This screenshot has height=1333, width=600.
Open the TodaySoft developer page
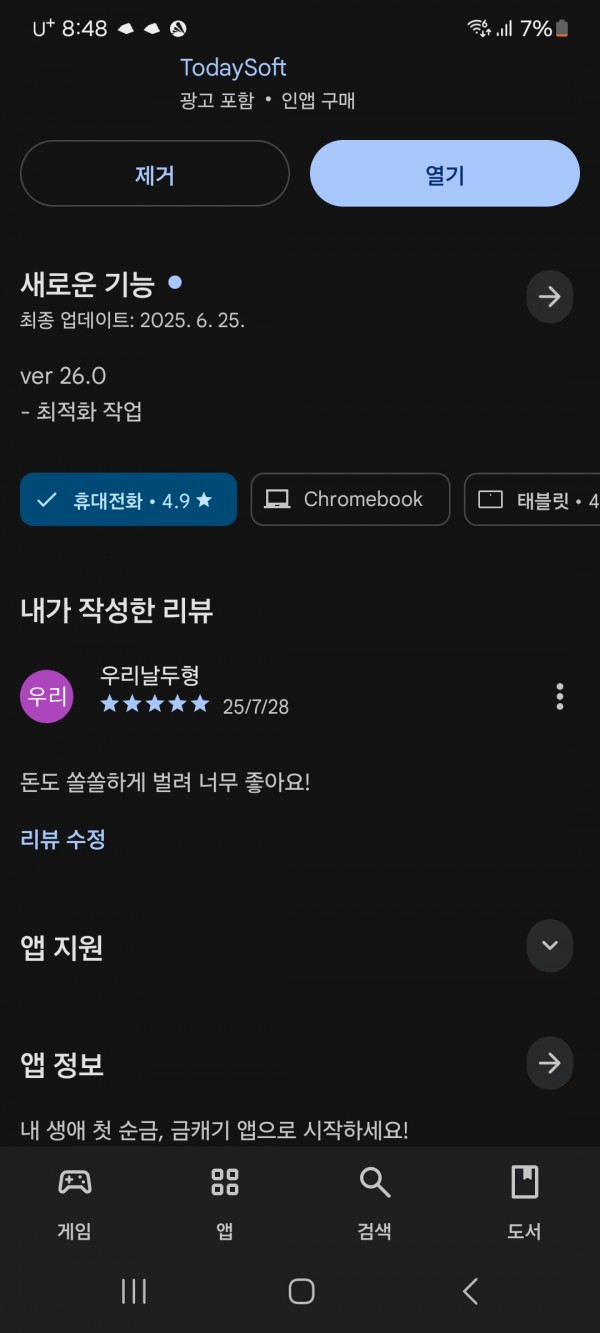coord(233,68)
